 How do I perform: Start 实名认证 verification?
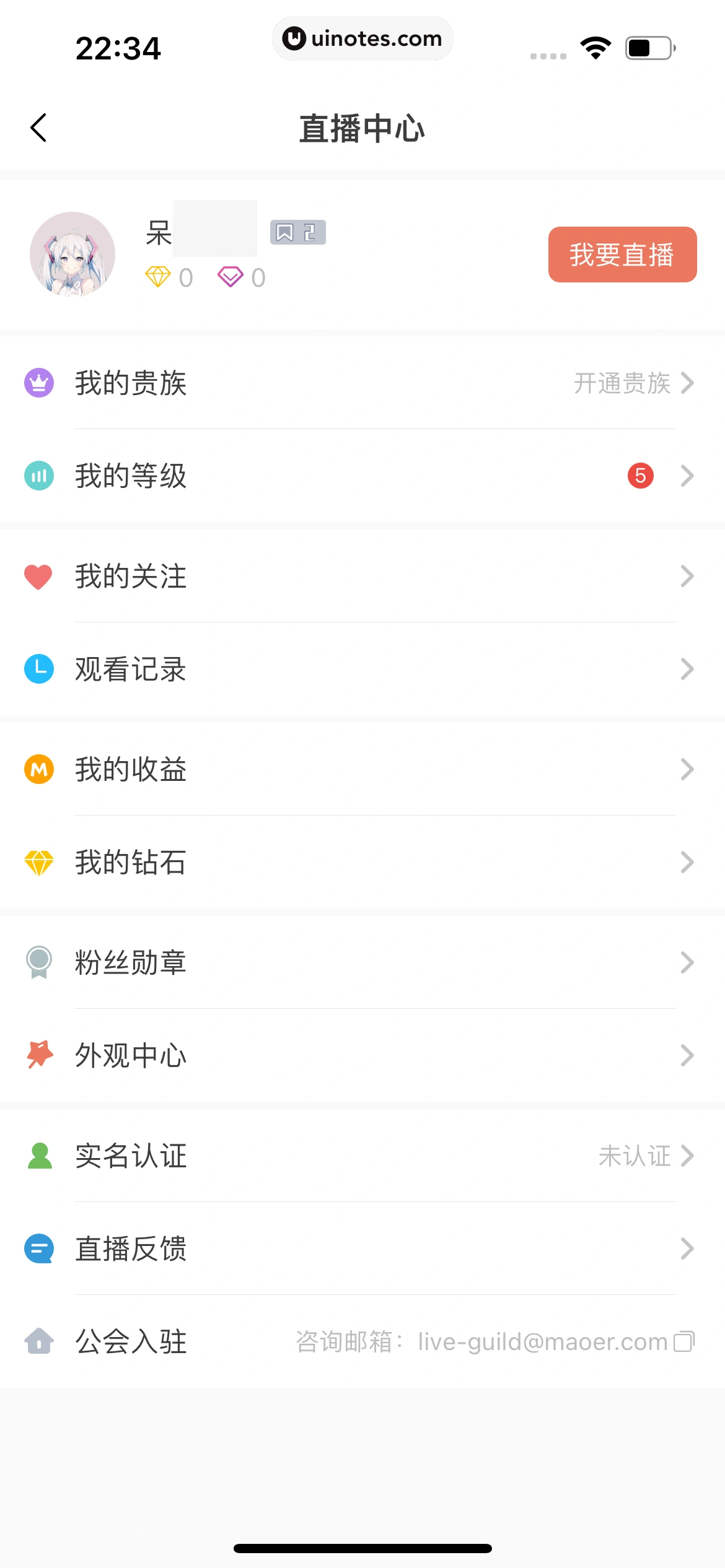pyautogui.click(x=362, y=1156)
